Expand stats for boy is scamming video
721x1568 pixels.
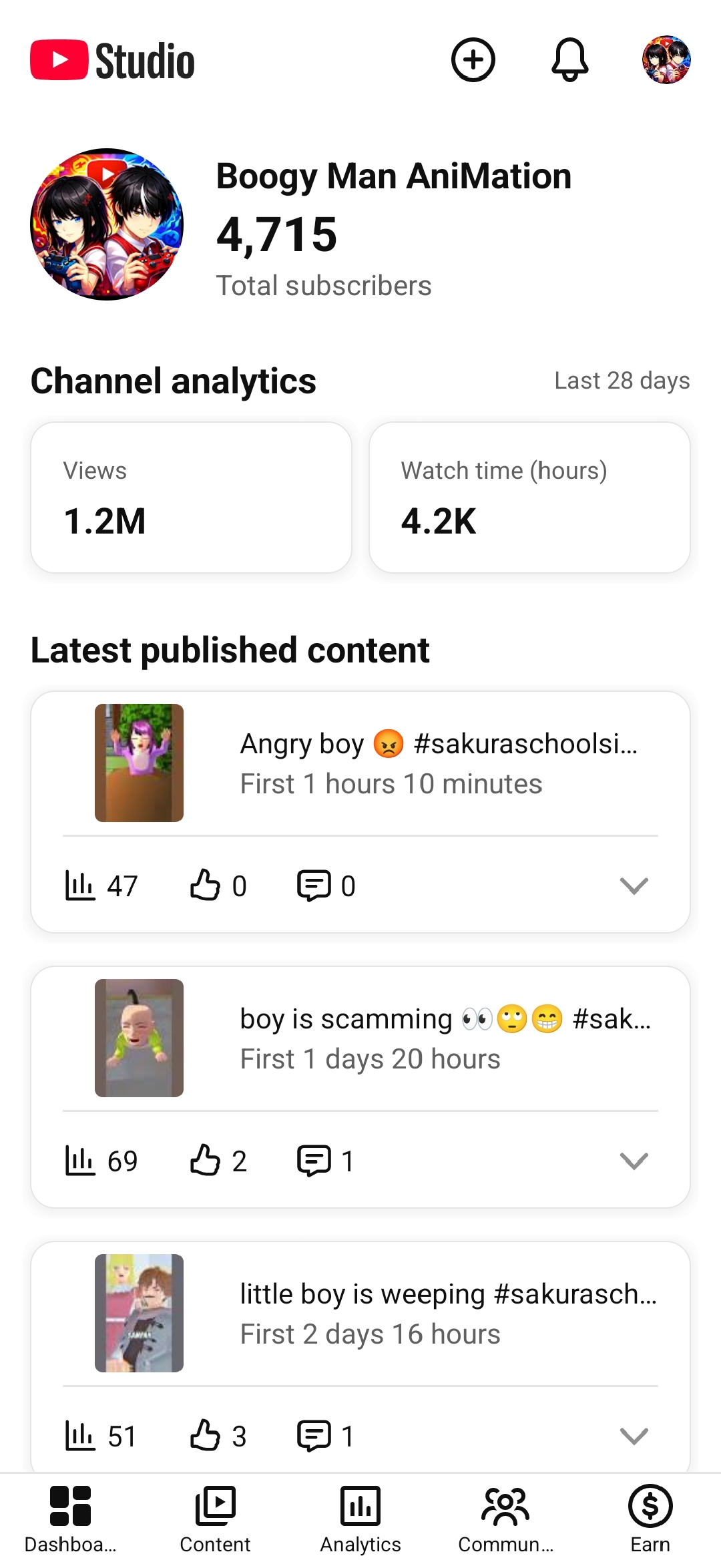634,1161
